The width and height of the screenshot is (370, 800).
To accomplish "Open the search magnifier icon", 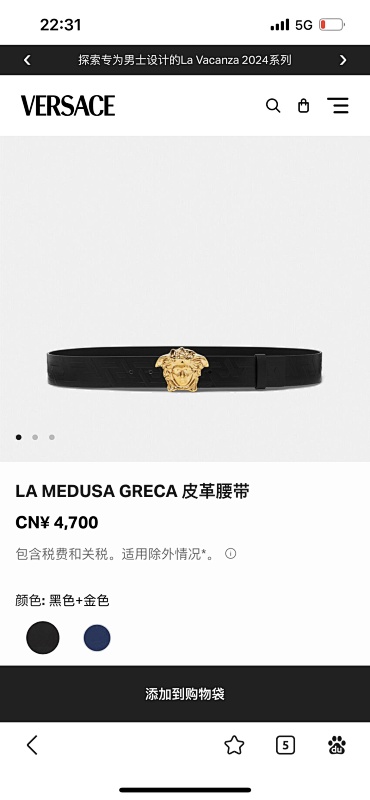I will (x=273, y=106).
